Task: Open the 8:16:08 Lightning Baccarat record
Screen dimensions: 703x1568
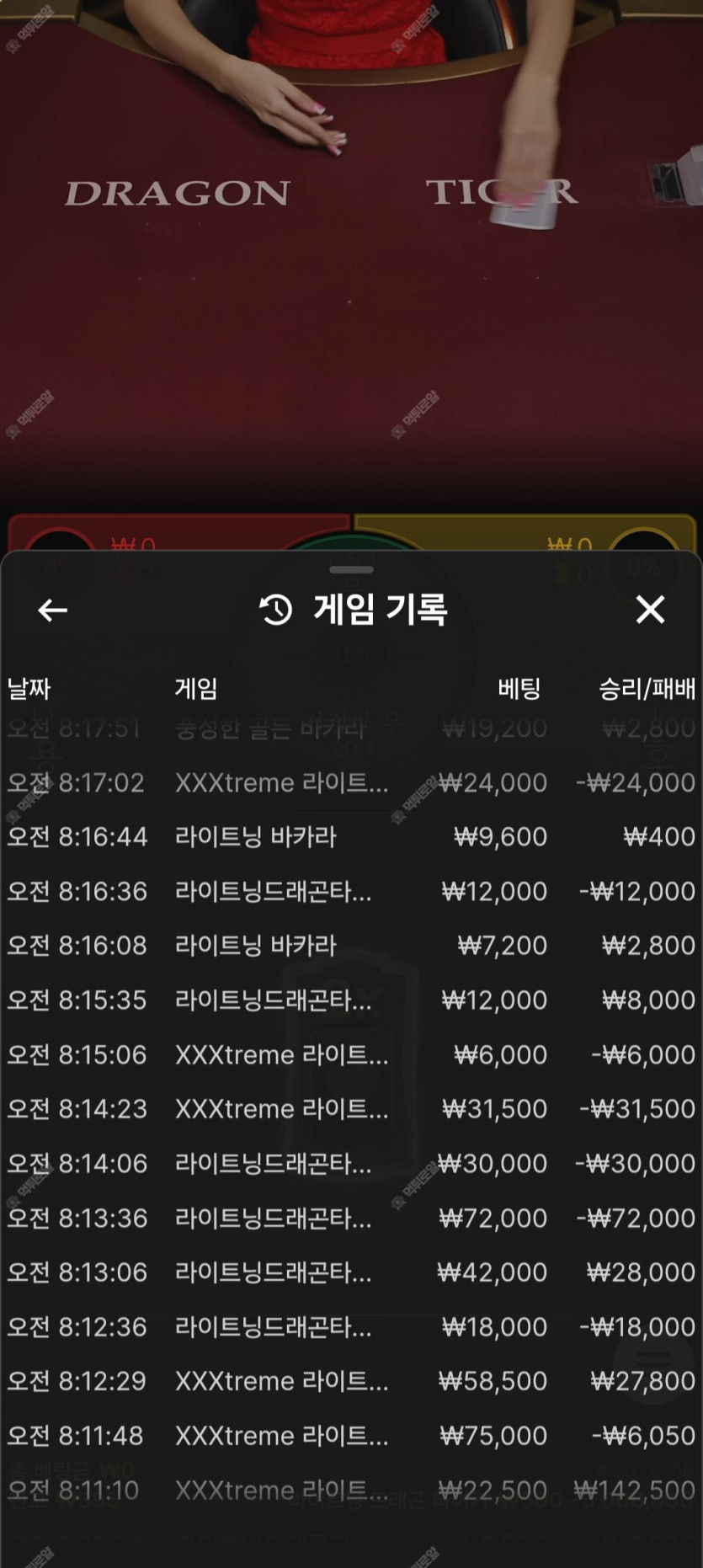Action: (351, 946)
